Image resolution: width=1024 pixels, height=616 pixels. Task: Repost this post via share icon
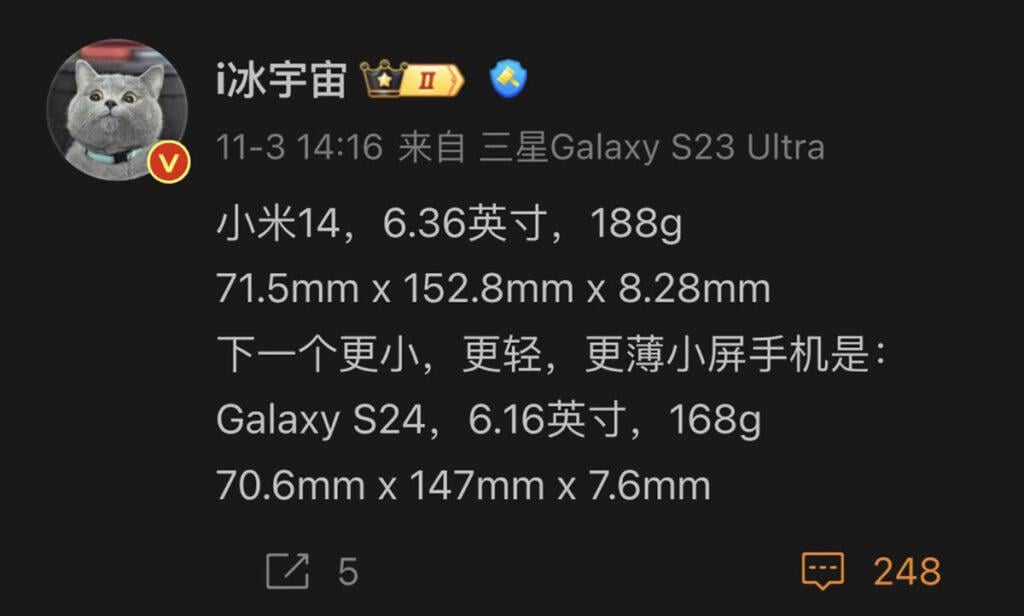pyautogui.click(x=288, y=572)
